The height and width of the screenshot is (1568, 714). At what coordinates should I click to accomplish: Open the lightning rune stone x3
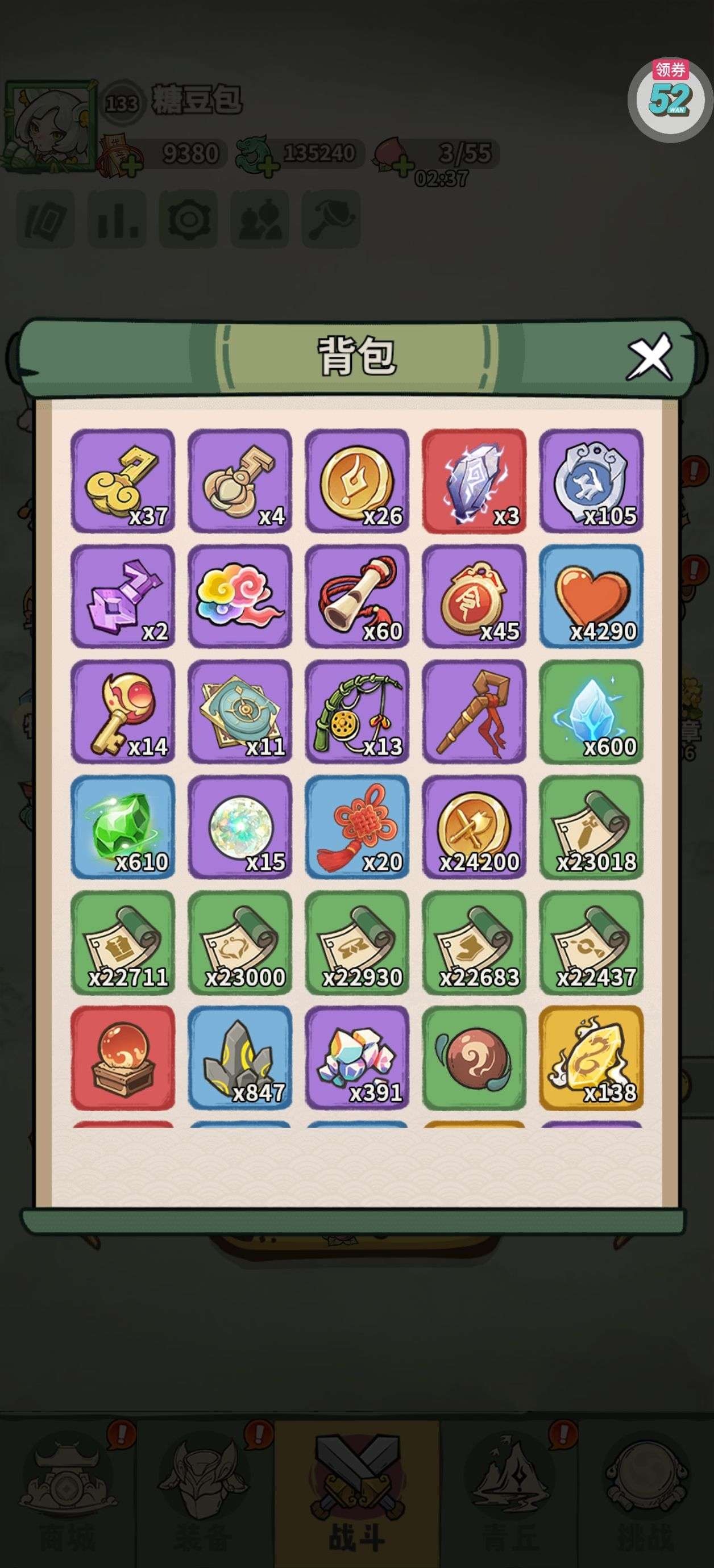tap(474, 481)
